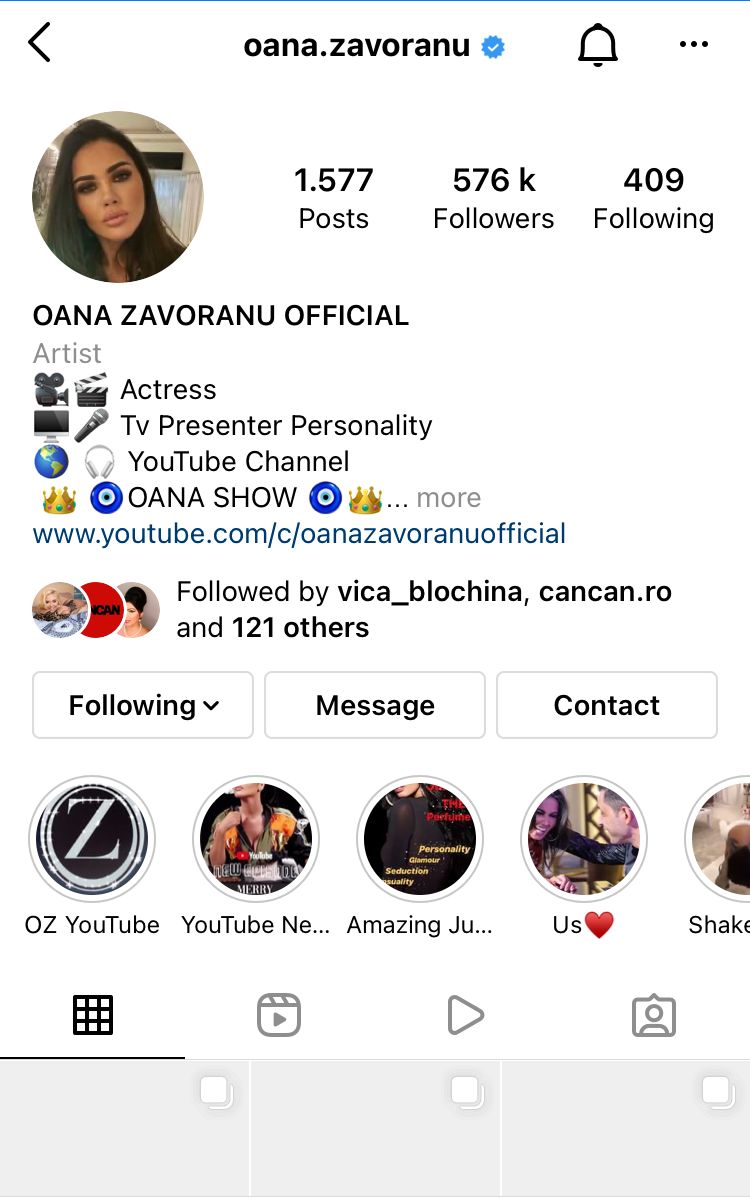Switch to the videos play tab
Screen dimensions: 750x1199
pyautogui.click(x=465, y=1015)
